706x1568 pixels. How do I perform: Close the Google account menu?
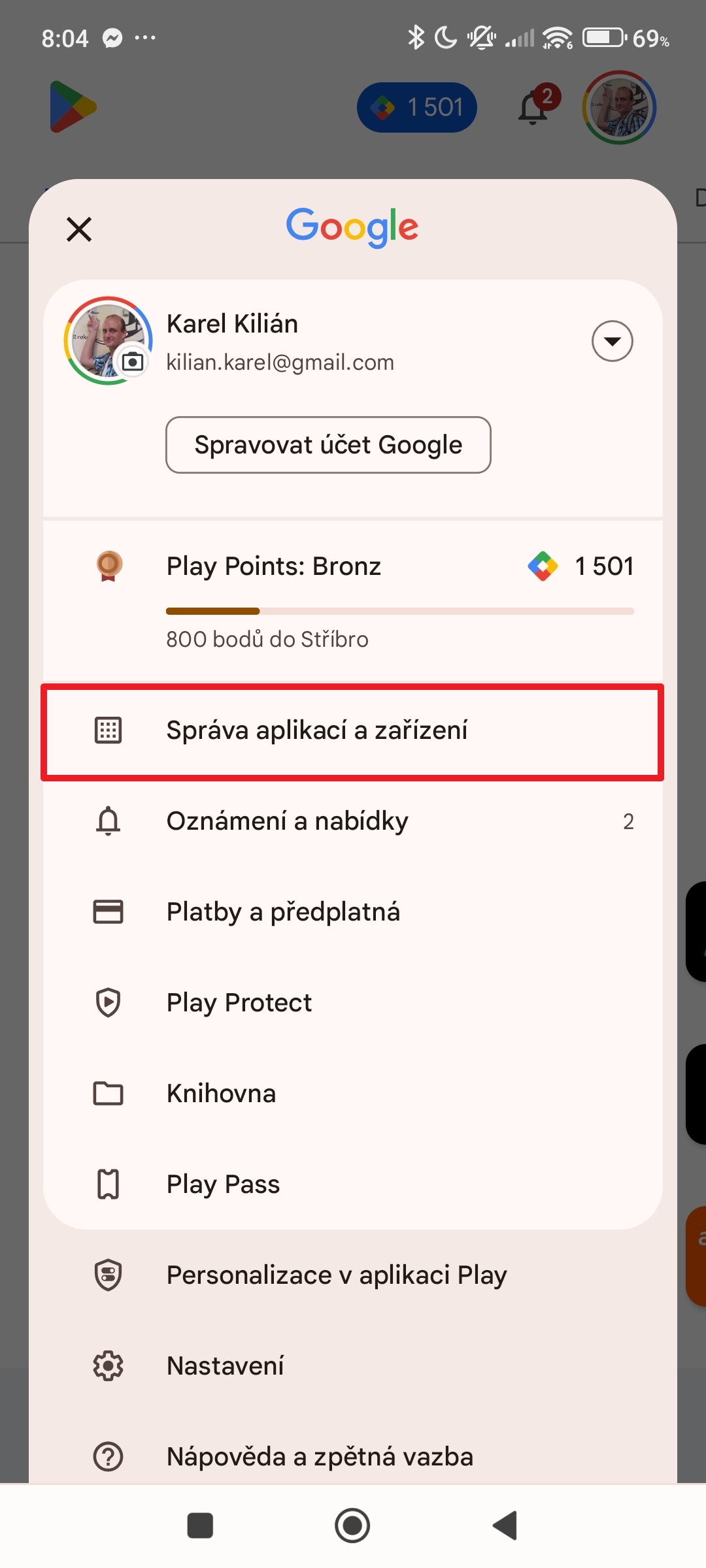point(79,229)
